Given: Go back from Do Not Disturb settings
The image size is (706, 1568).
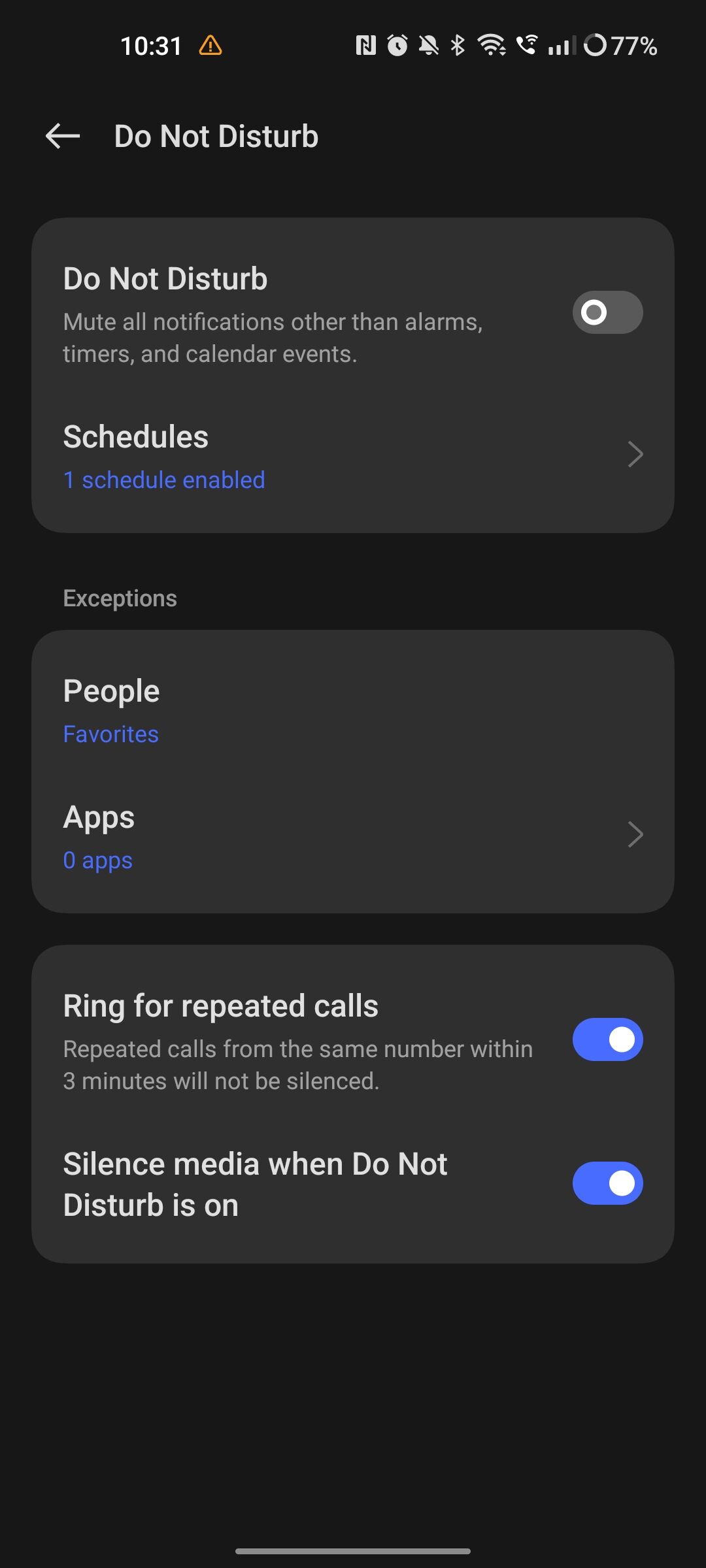Looking at the screenshot, I should [63, 136].
